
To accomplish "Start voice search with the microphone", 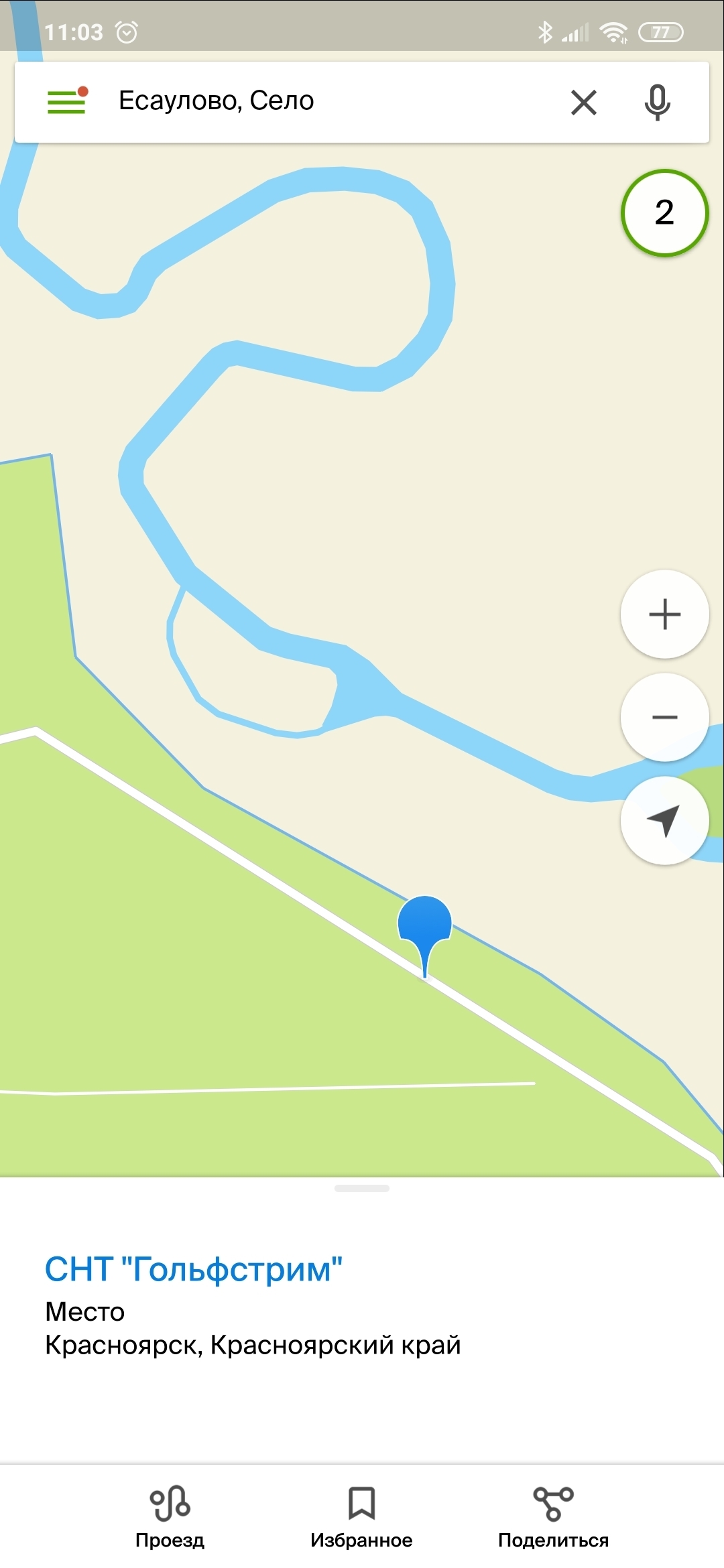I will tap(657, 103).
